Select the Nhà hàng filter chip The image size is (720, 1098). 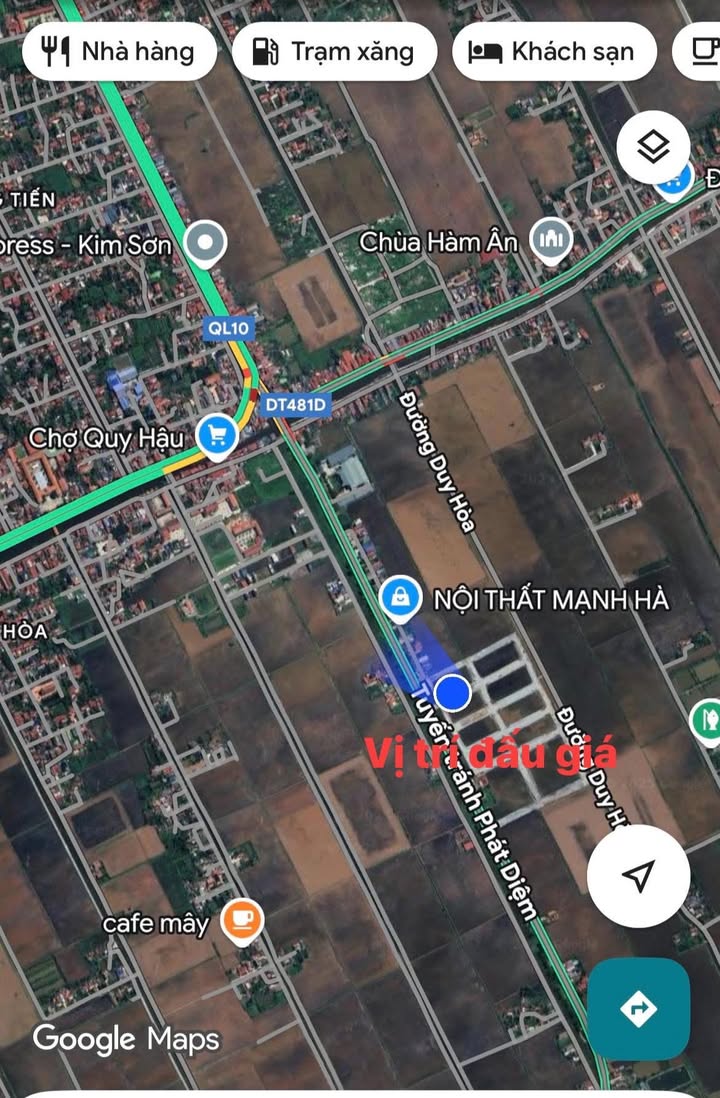pos(120,51)
